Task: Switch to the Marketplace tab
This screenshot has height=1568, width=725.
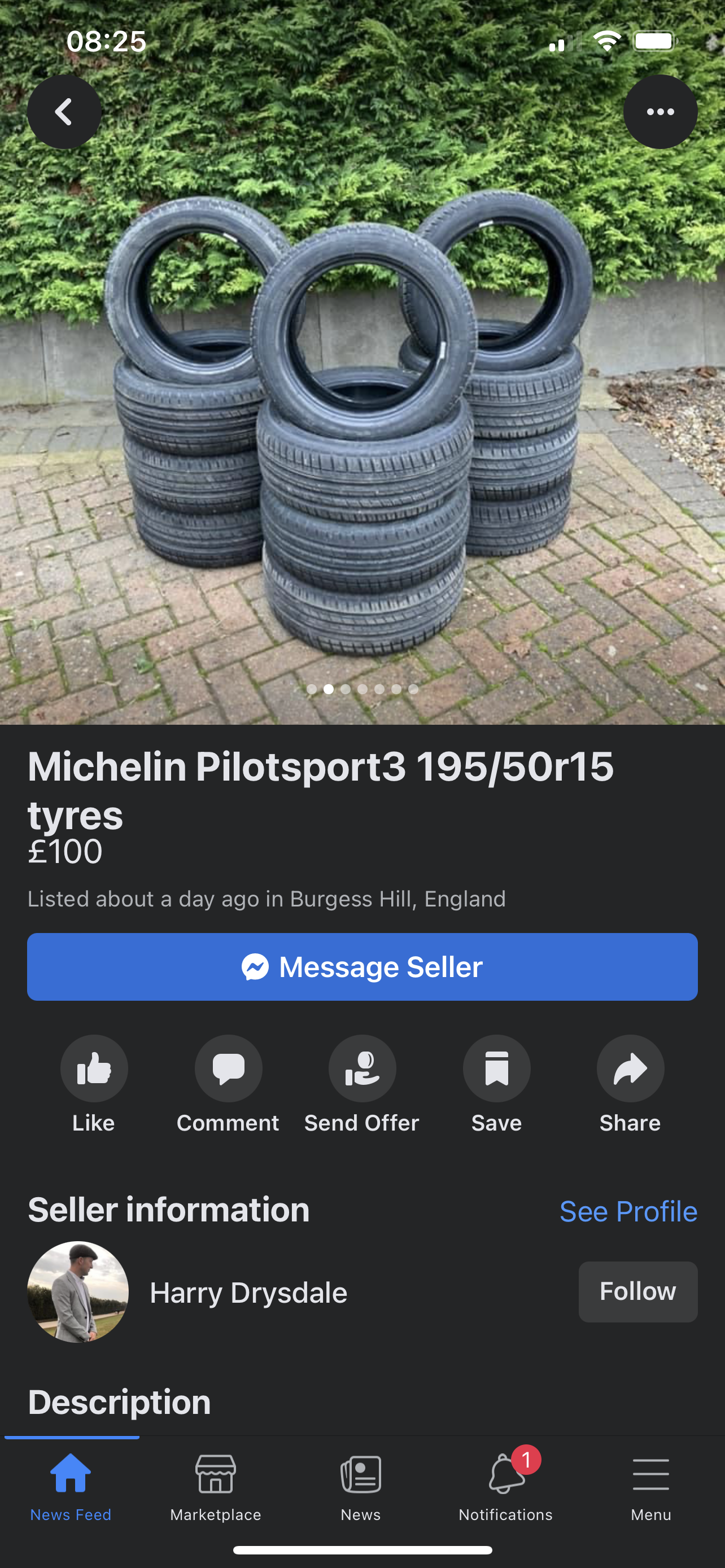Action: click(x=216, y=1486)
